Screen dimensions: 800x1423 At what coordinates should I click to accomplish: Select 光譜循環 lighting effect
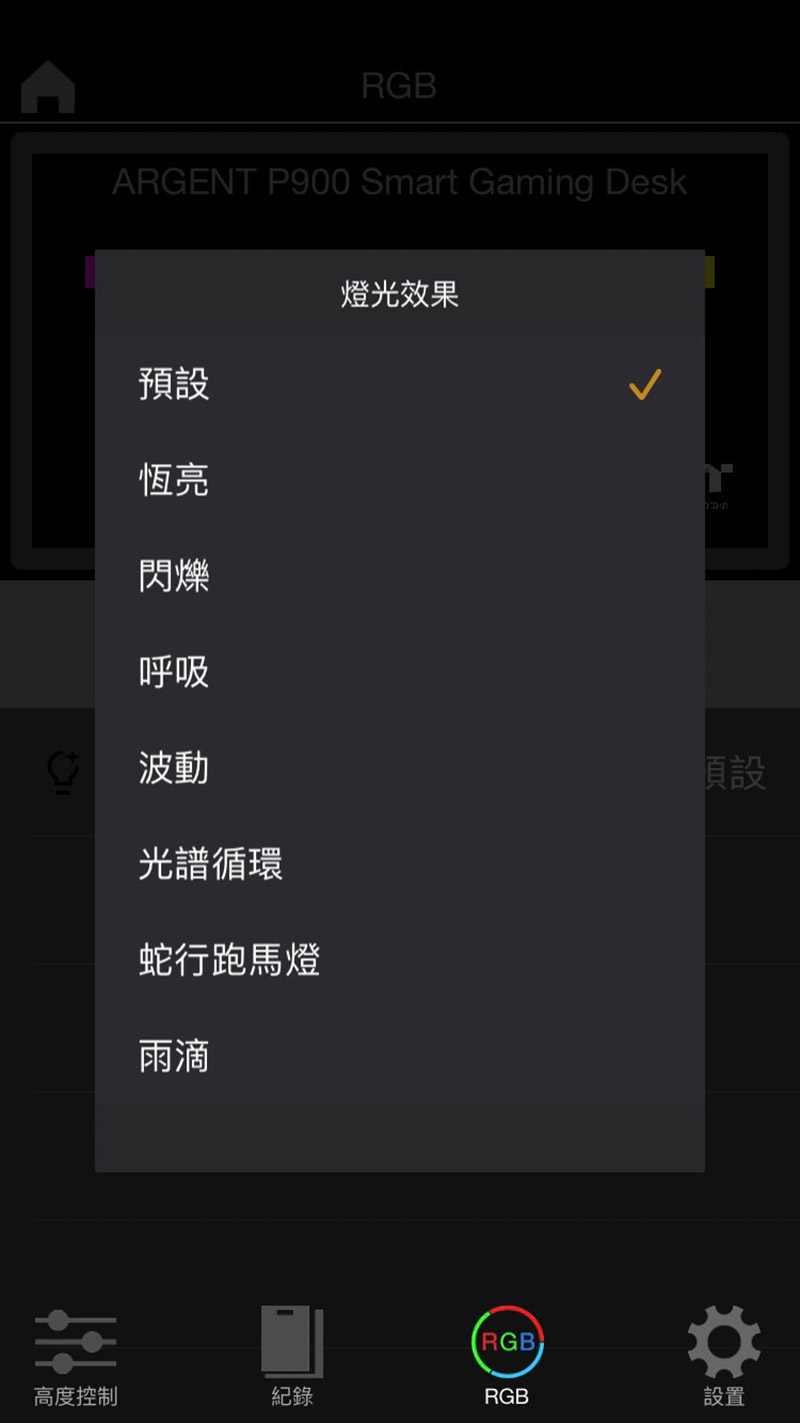coord(399,864)
